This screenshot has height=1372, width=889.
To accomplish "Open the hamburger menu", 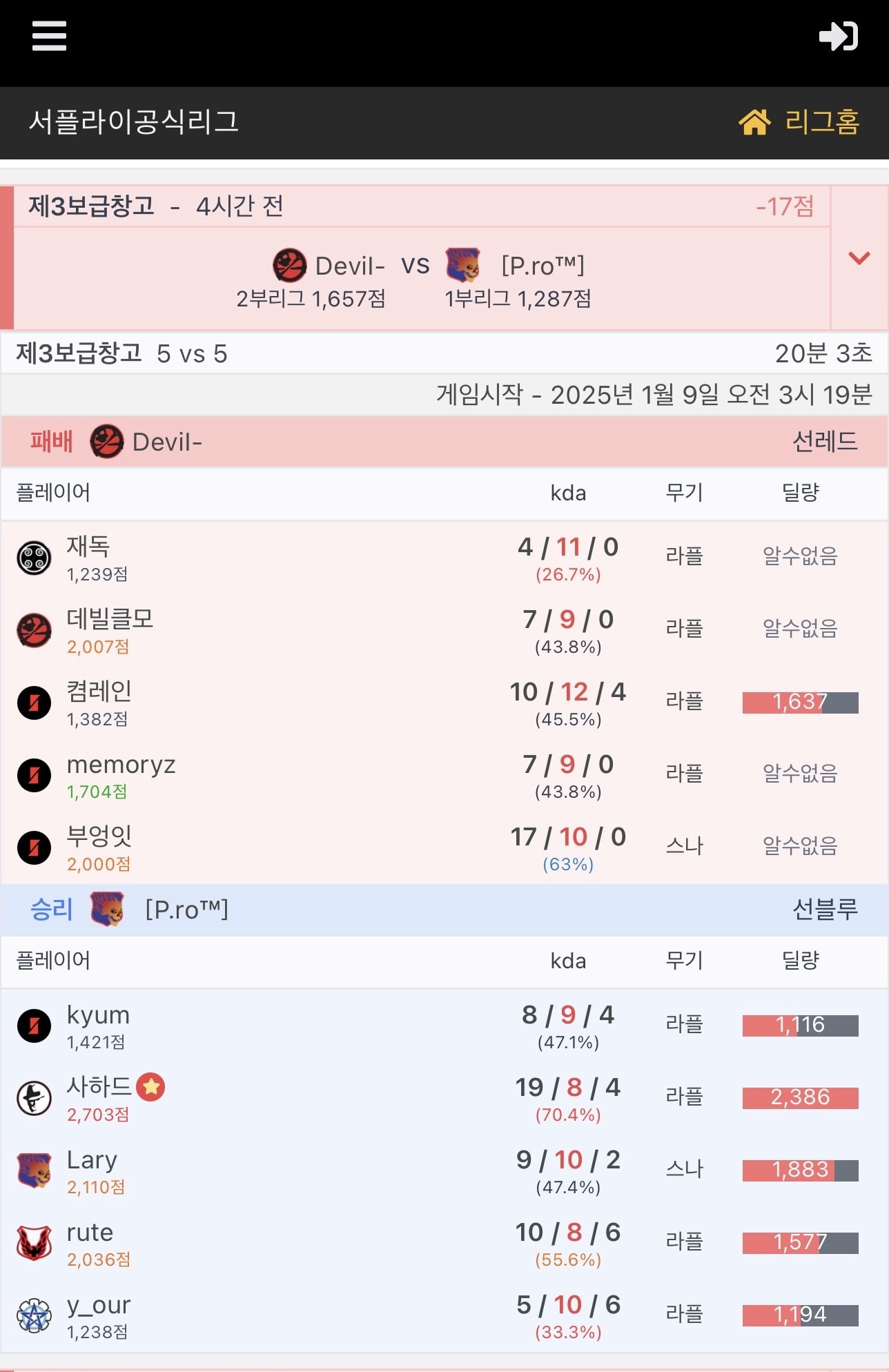I will click(49, 36).
